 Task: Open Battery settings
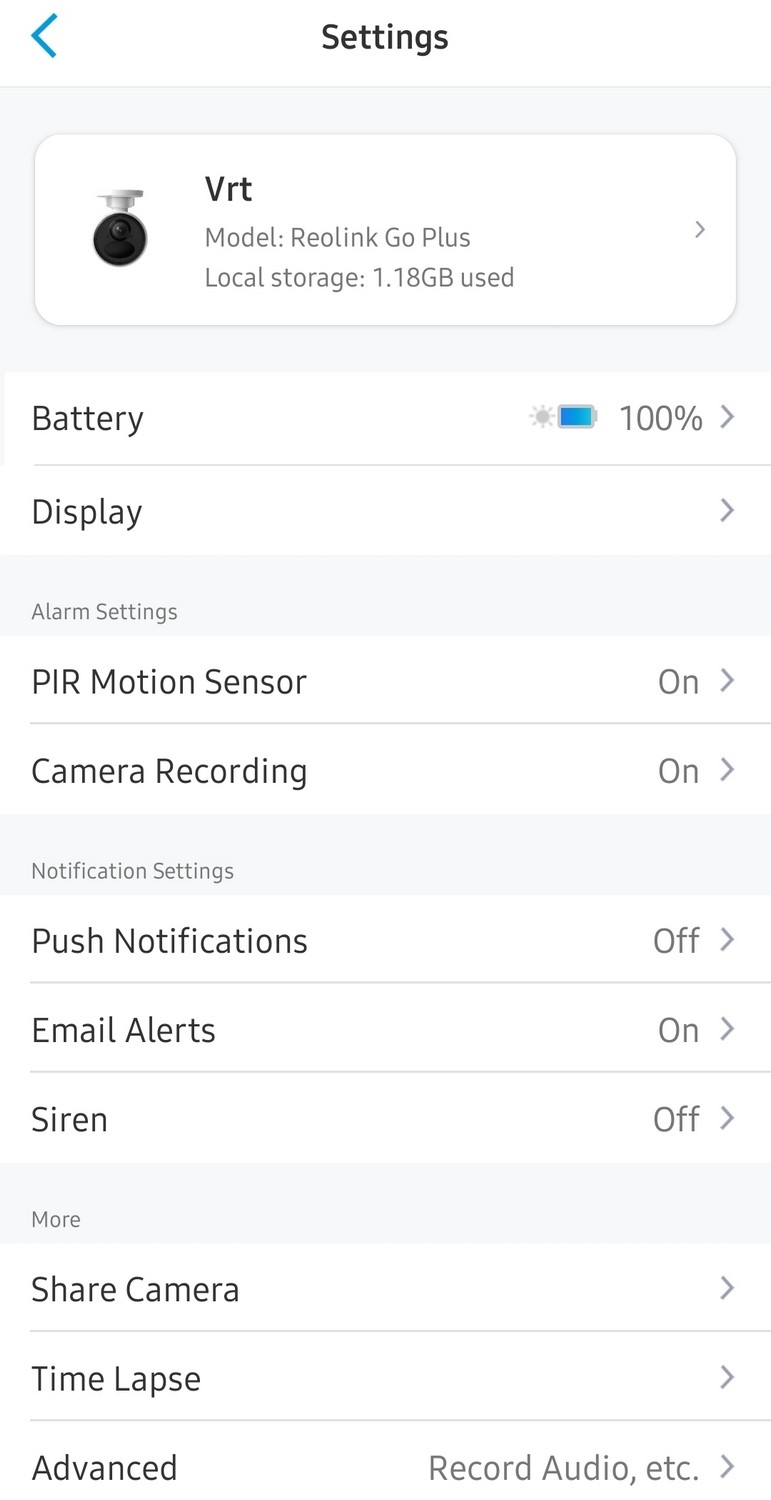click(385, 418)
